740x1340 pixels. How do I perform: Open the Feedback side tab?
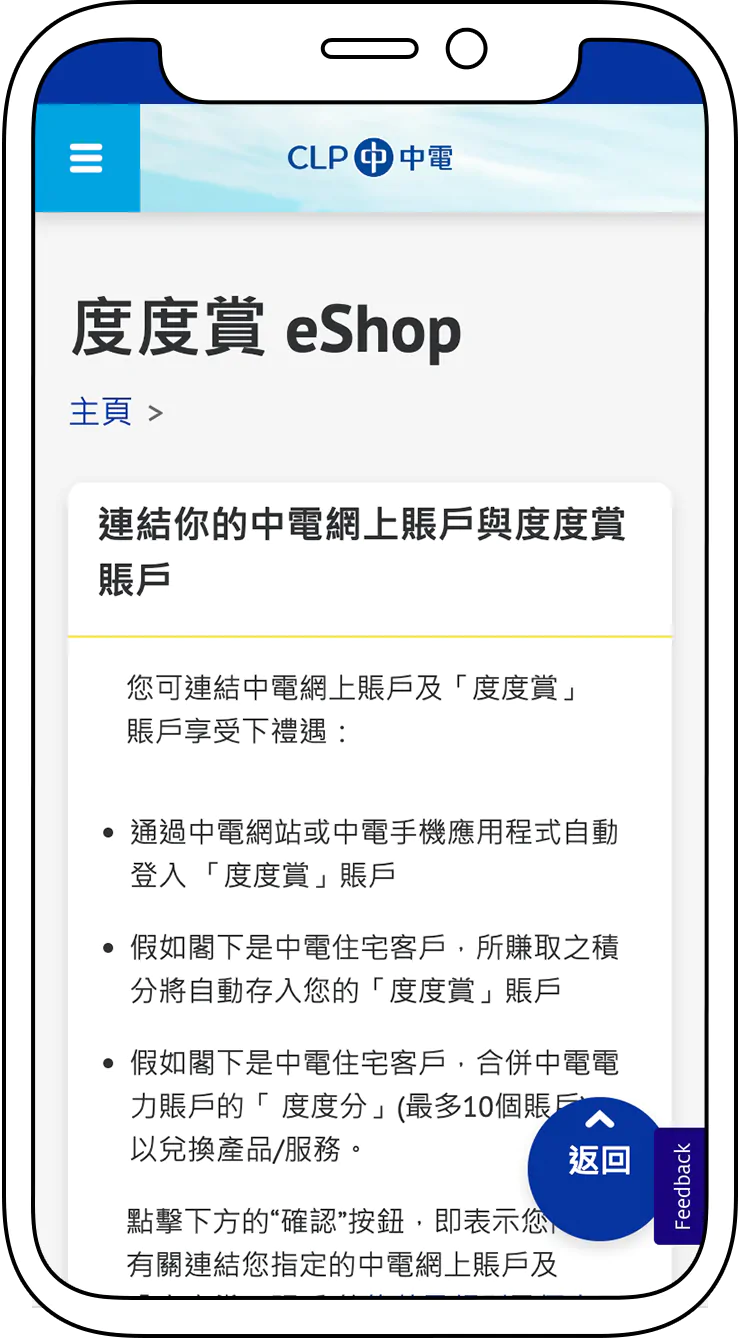pos(682,1186)
